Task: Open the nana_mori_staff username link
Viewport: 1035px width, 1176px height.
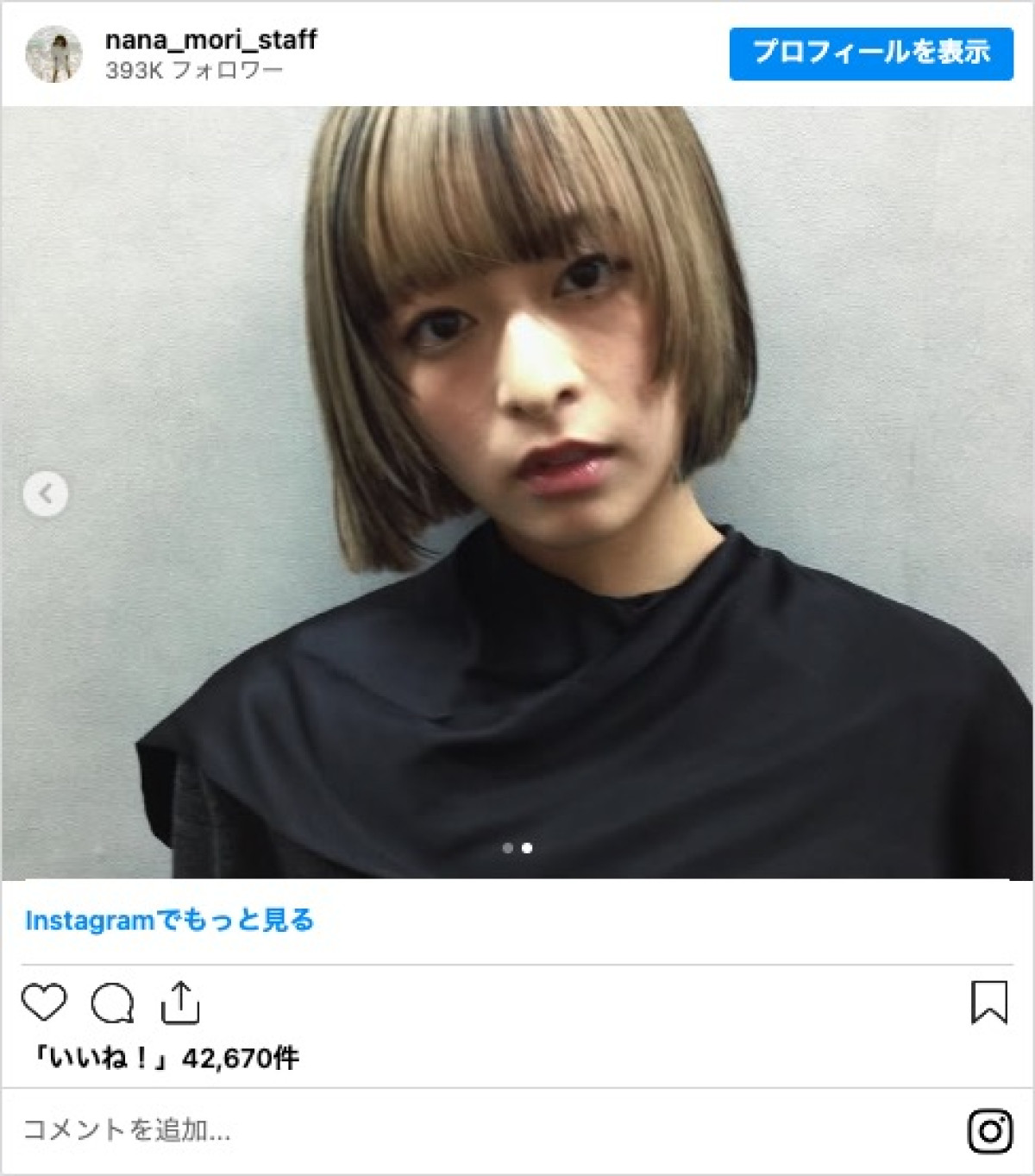Action: pyautogui.click(x=210, y=40)
